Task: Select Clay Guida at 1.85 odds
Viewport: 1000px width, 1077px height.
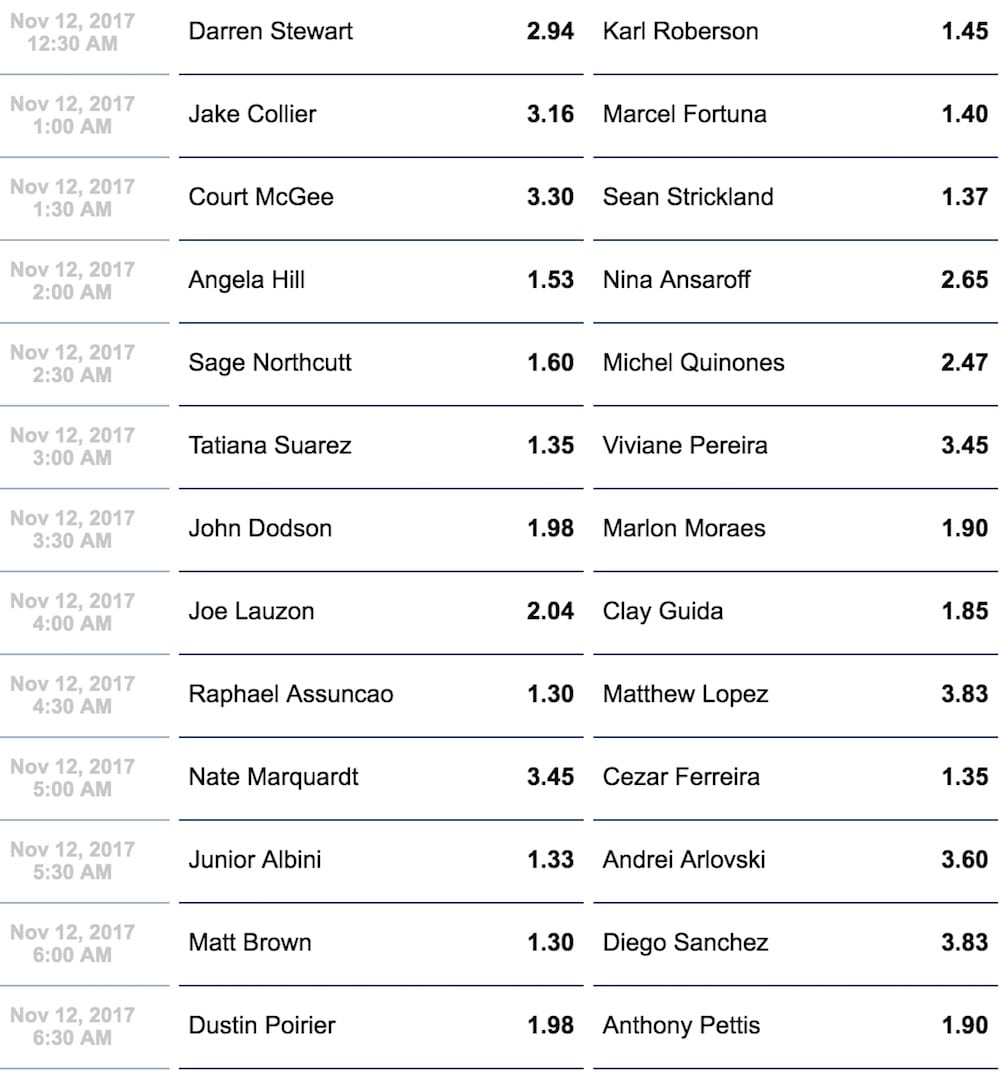Action: 795,612
